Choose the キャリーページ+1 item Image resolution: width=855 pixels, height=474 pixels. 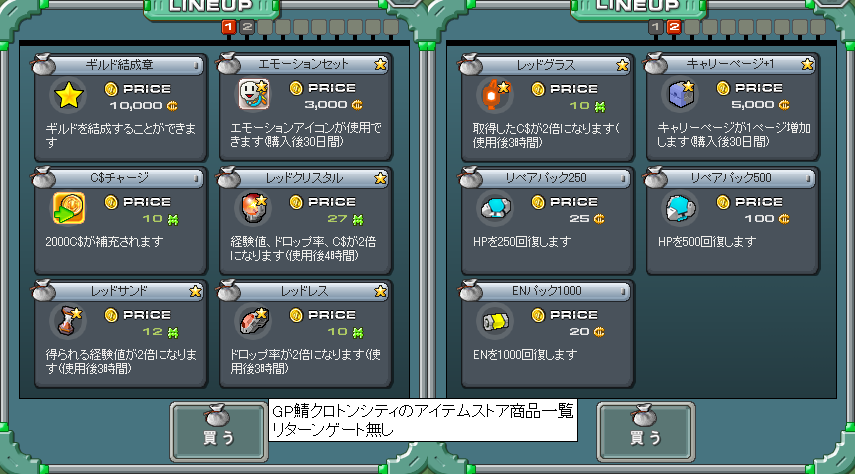pos(731,105)
